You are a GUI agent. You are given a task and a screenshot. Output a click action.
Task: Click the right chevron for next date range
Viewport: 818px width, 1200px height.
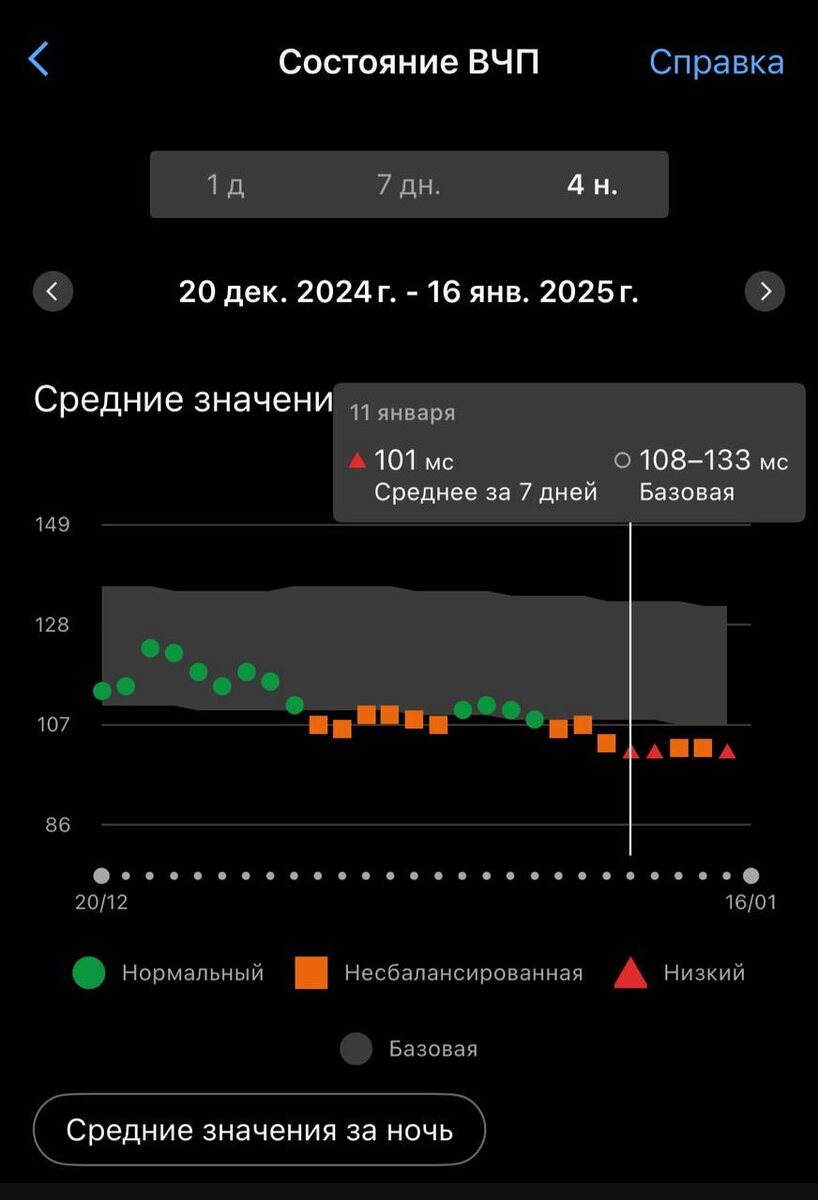[x=765, y=291]
